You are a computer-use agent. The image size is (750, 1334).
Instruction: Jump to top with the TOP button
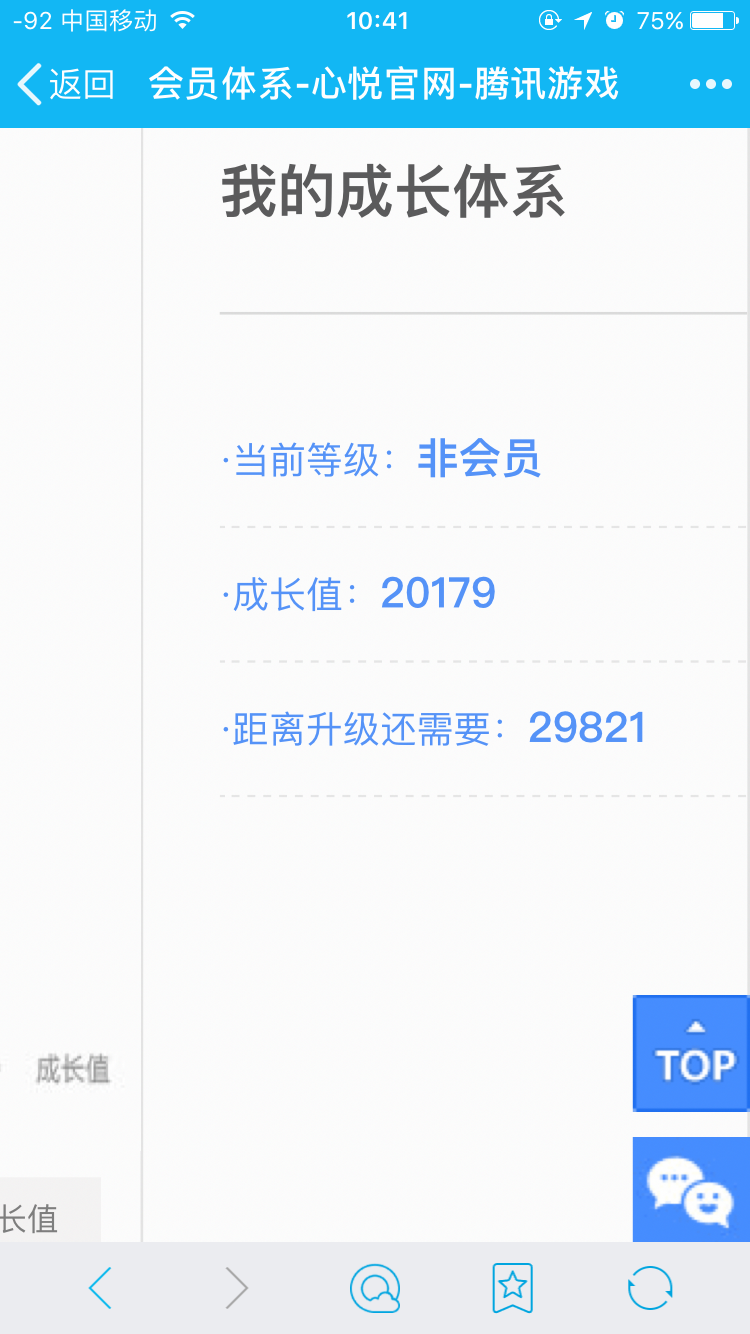pos(691,1053)
